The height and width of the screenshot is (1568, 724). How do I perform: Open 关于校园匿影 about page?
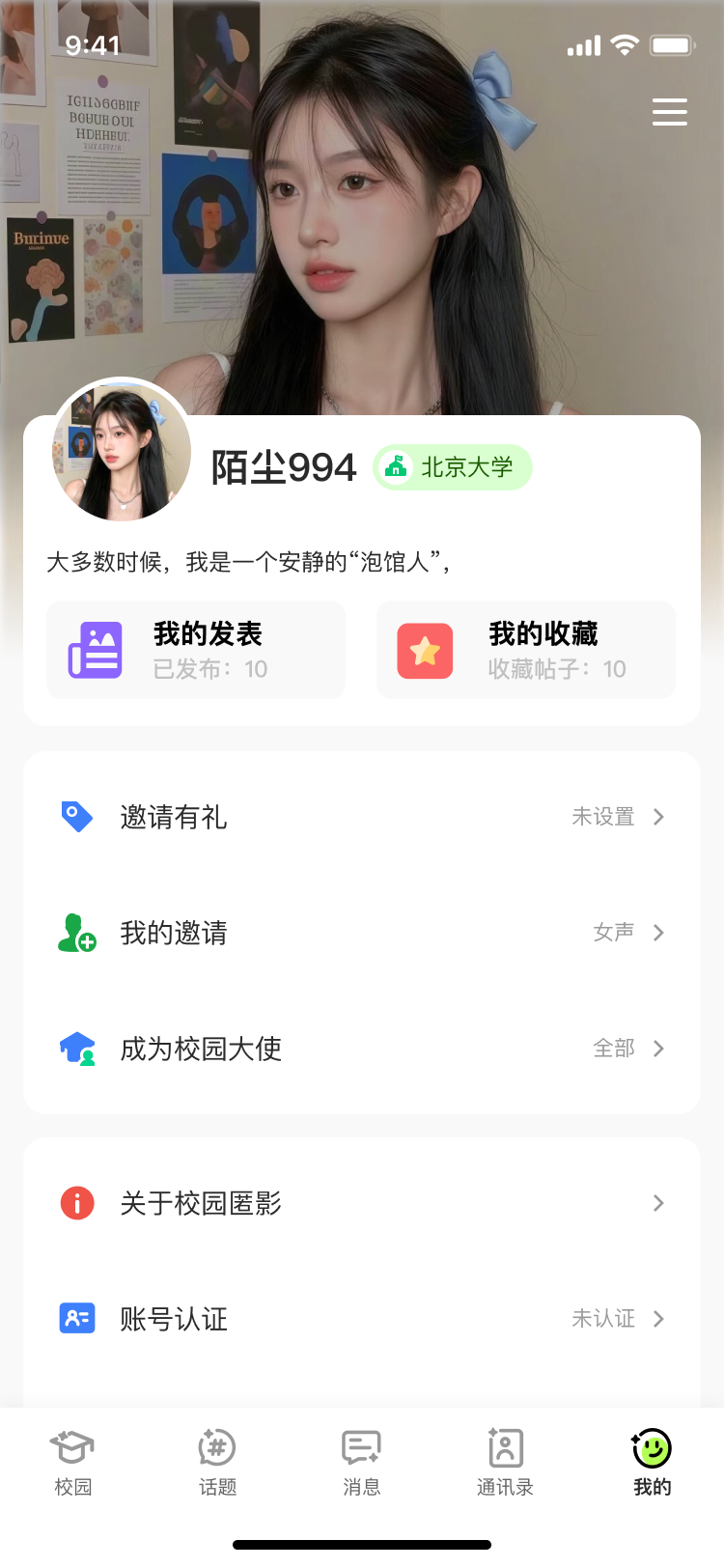(362, 1203)
